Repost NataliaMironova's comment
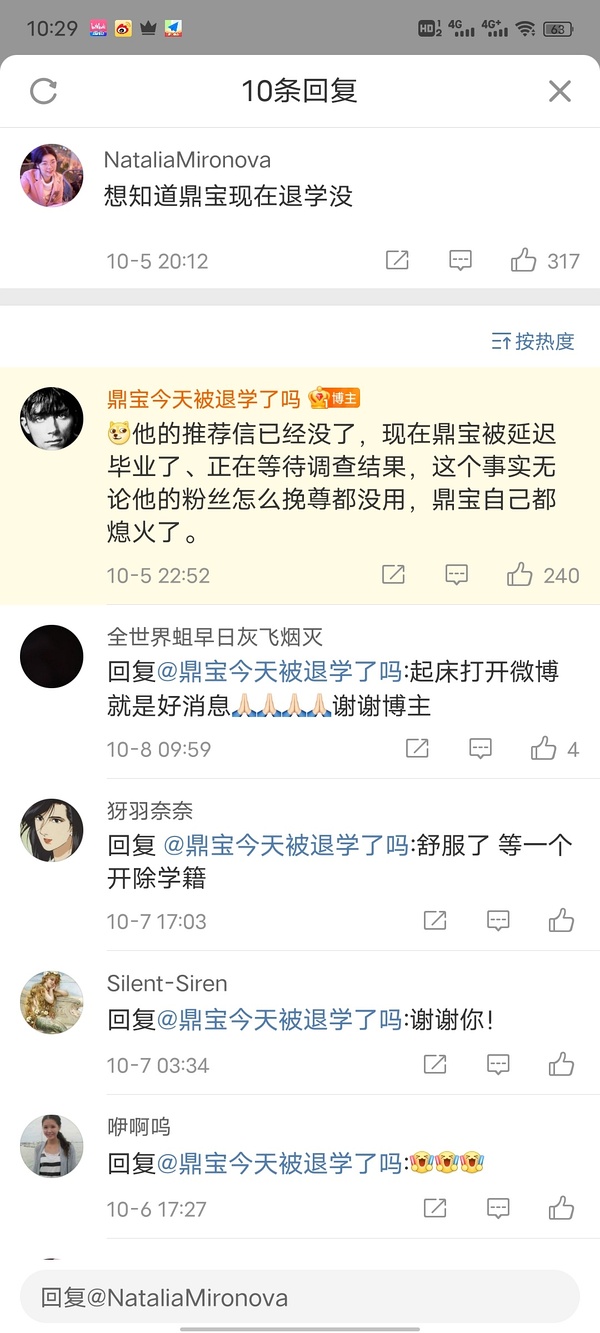Image resolution: width=600 pixels, height=1333 pixels. [397, 261]
